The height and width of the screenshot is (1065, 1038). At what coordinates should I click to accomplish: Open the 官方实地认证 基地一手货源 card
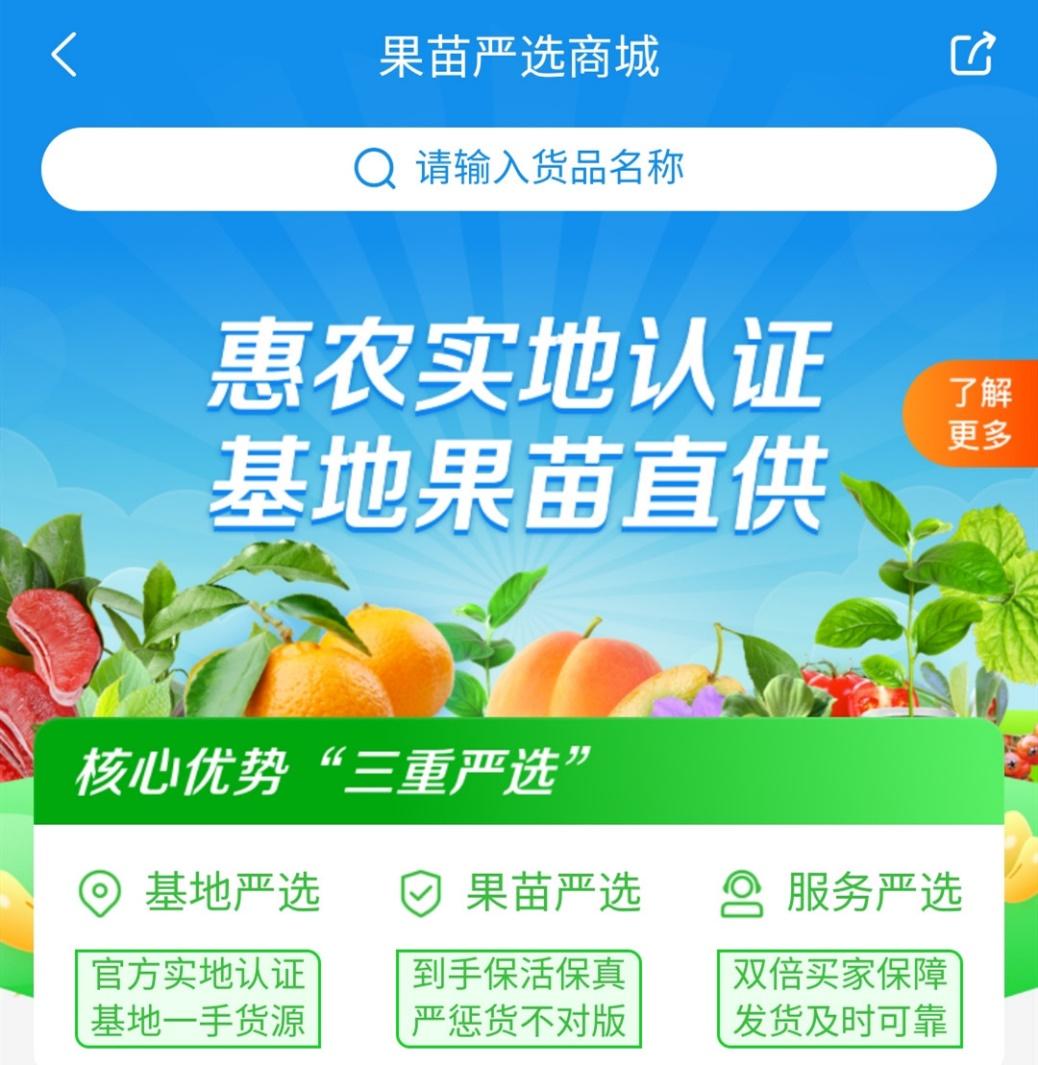click(x=198, y=996)
